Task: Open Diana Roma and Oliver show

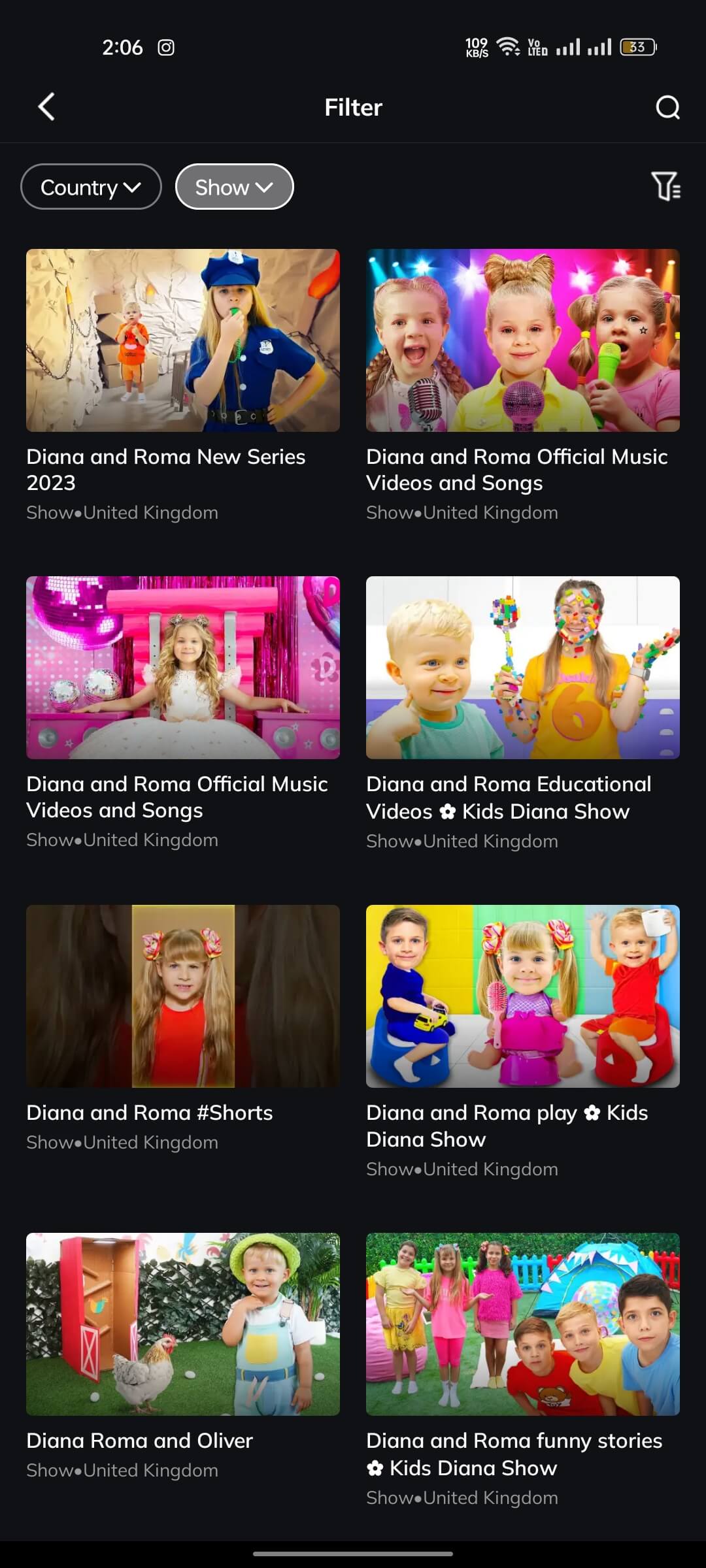Action: [183, 1324]
